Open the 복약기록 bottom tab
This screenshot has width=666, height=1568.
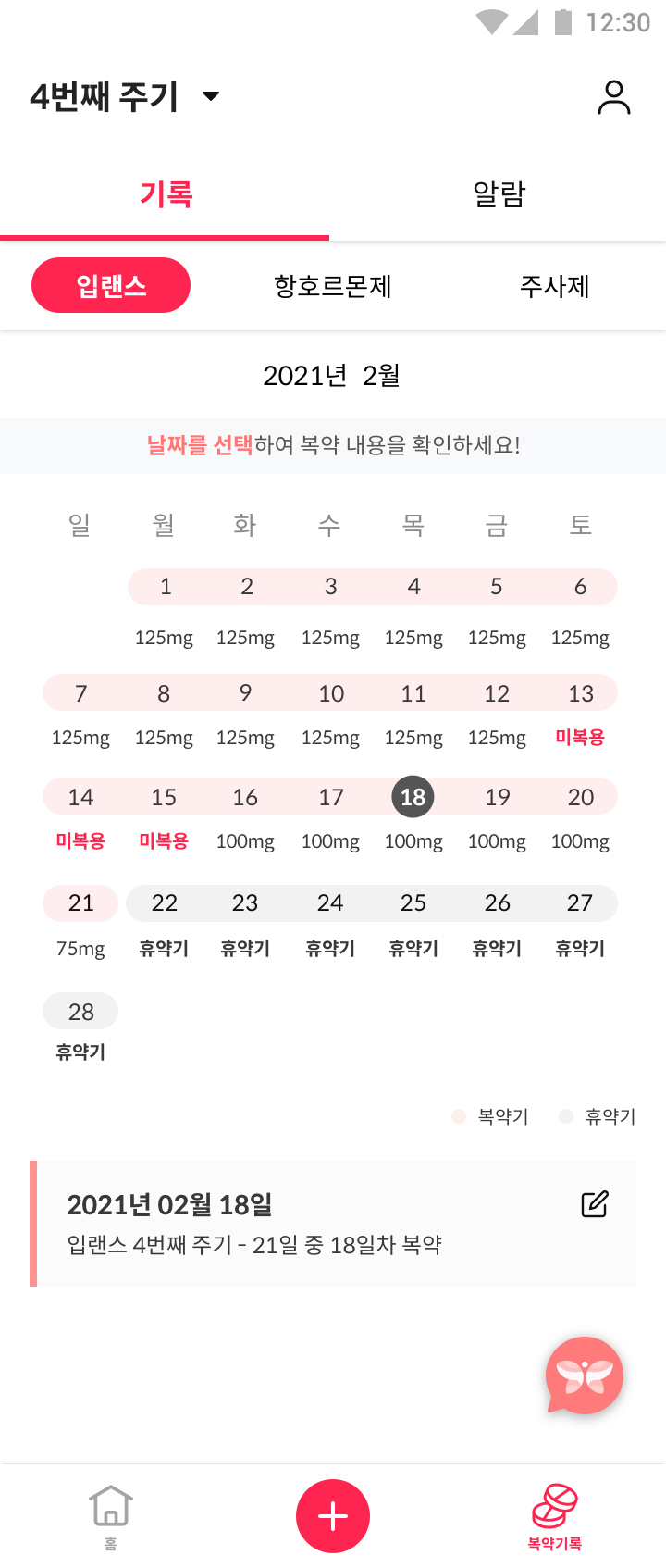(554, 1515)
